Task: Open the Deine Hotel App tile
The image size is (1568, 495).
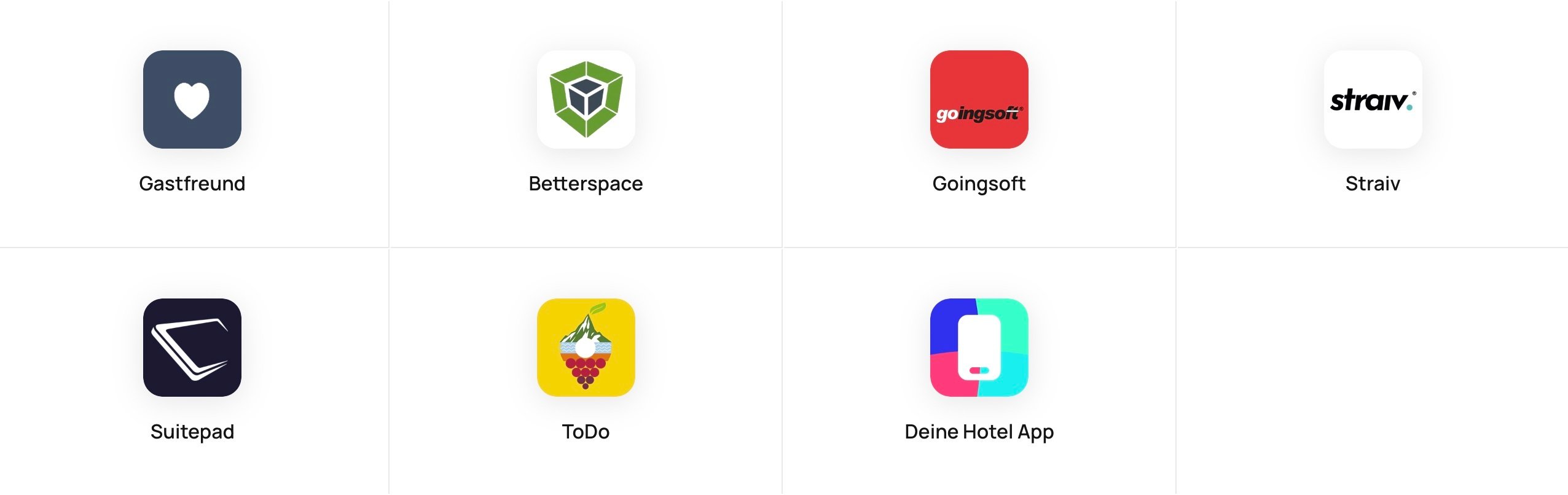Action: pos(979,348)
